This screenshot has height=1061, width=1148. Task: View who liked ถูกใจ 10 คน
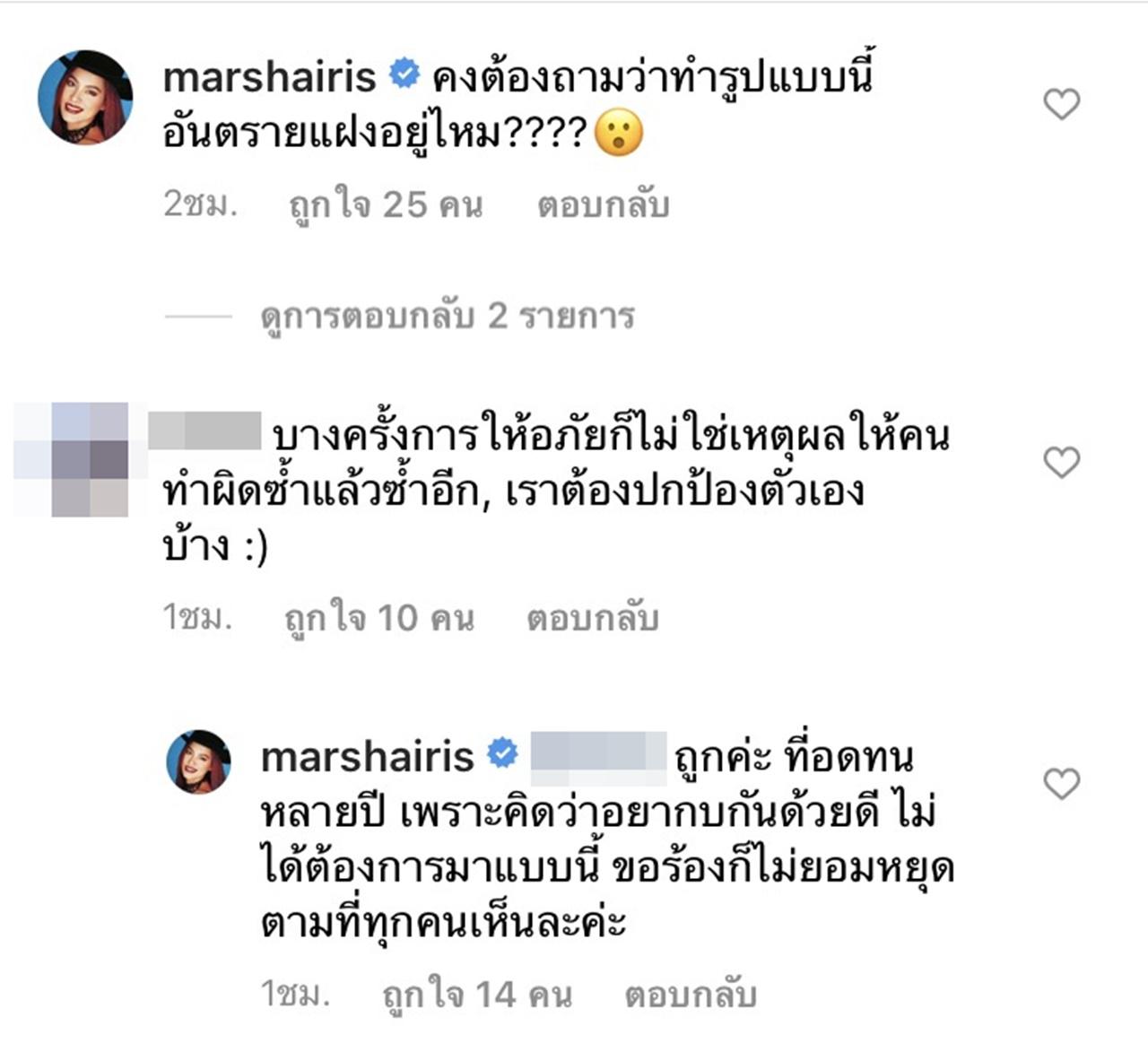click(378, 618)
